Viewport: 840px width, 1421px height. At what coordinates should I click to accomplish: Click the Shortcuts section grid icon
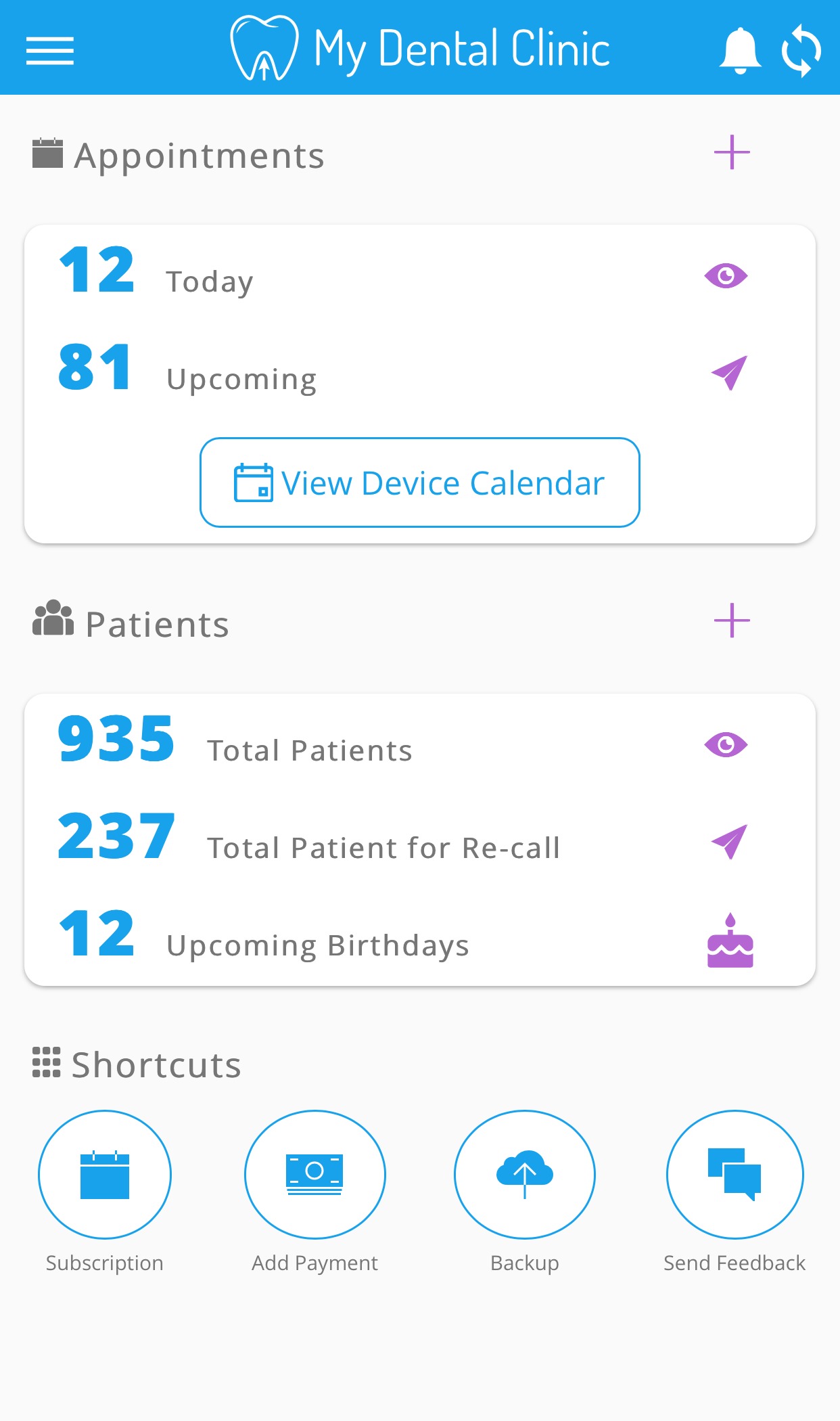pos(46,1064)
